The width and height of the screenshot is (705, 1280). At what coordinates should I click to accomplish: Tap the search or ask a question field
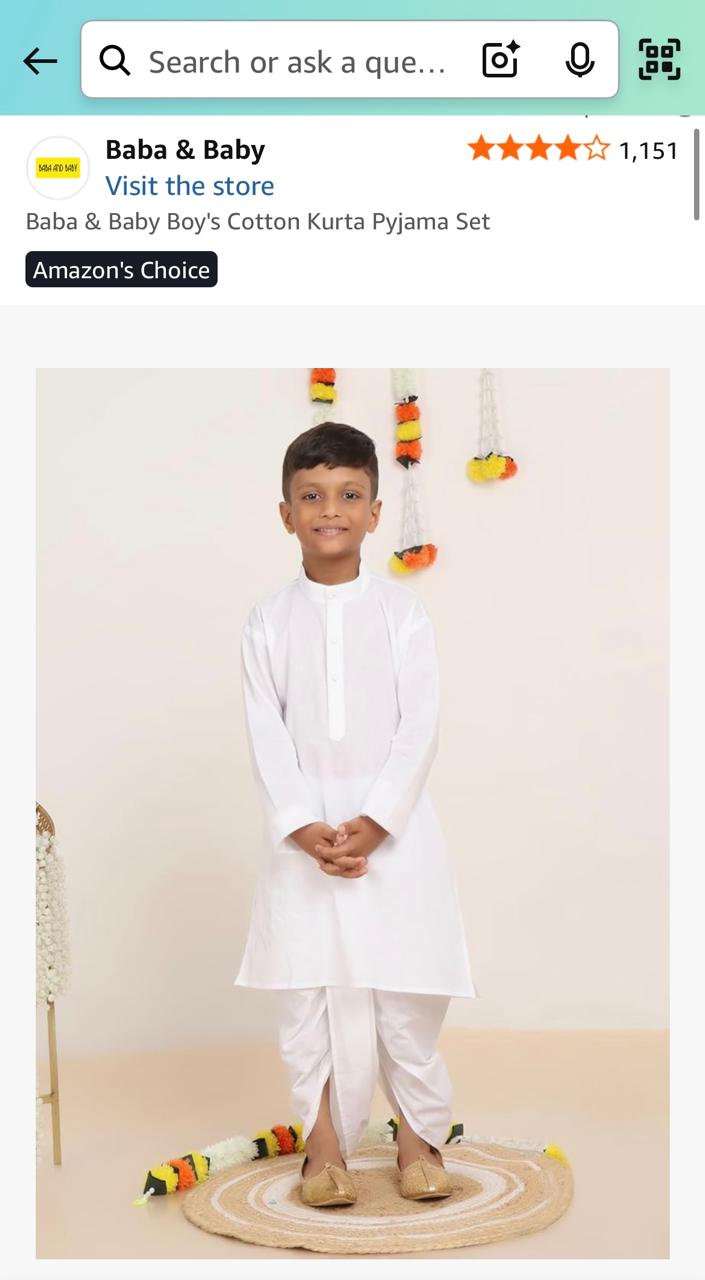(x=295, y=62)
